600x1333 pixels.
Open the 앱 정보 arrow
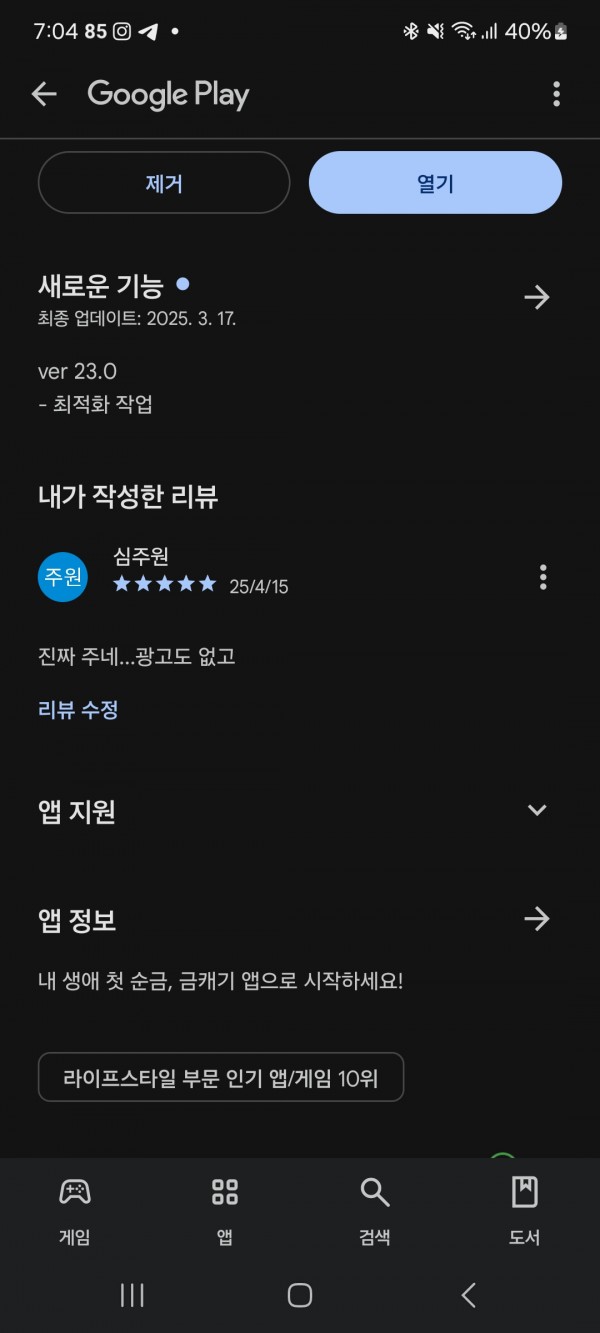tap(537, 919)
